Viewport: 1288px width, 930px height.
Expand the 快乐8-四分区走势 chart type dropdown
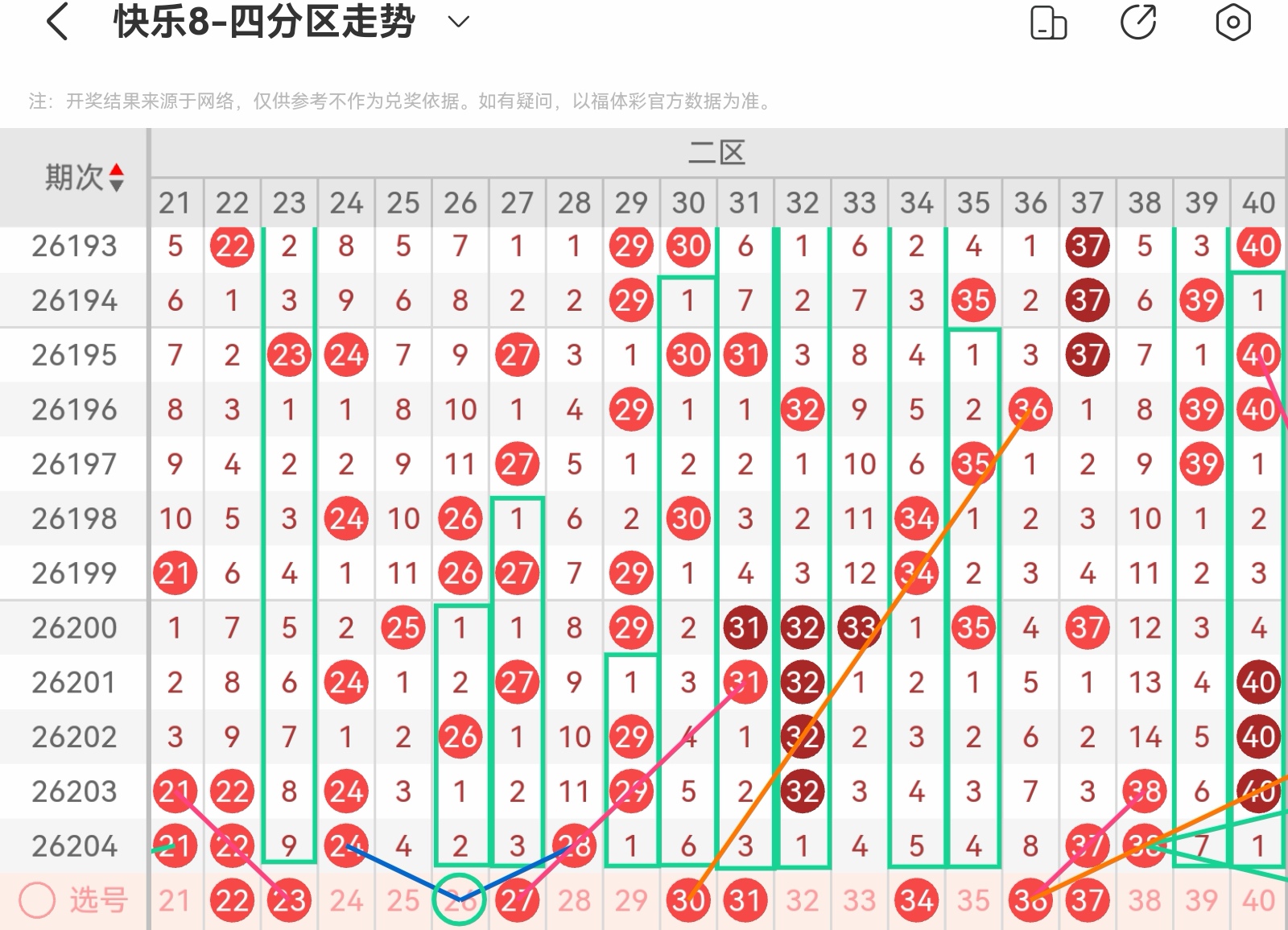tap(458, 23)
